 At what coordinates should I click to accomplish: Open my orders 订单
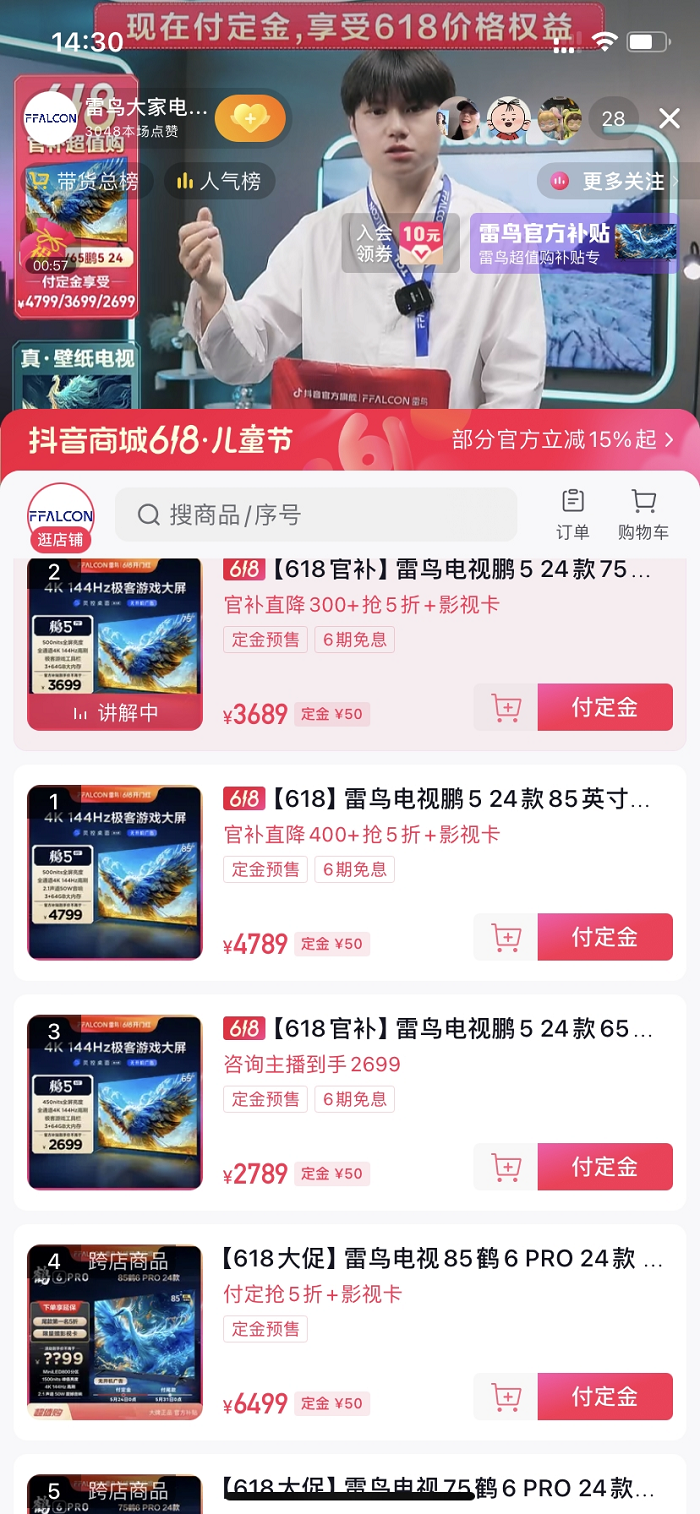[x=573, y=514]
